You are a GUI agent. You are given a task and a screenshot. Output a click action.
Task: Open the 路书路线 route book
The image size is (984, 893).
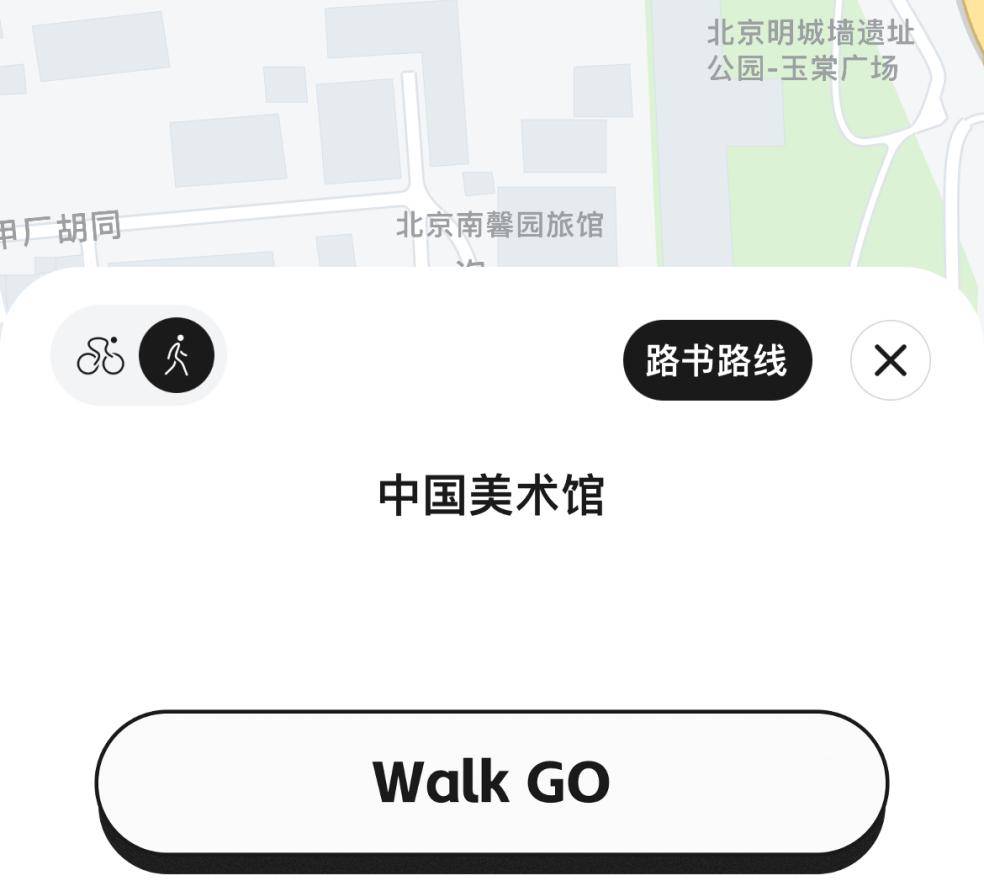click(x=717, y=360)
